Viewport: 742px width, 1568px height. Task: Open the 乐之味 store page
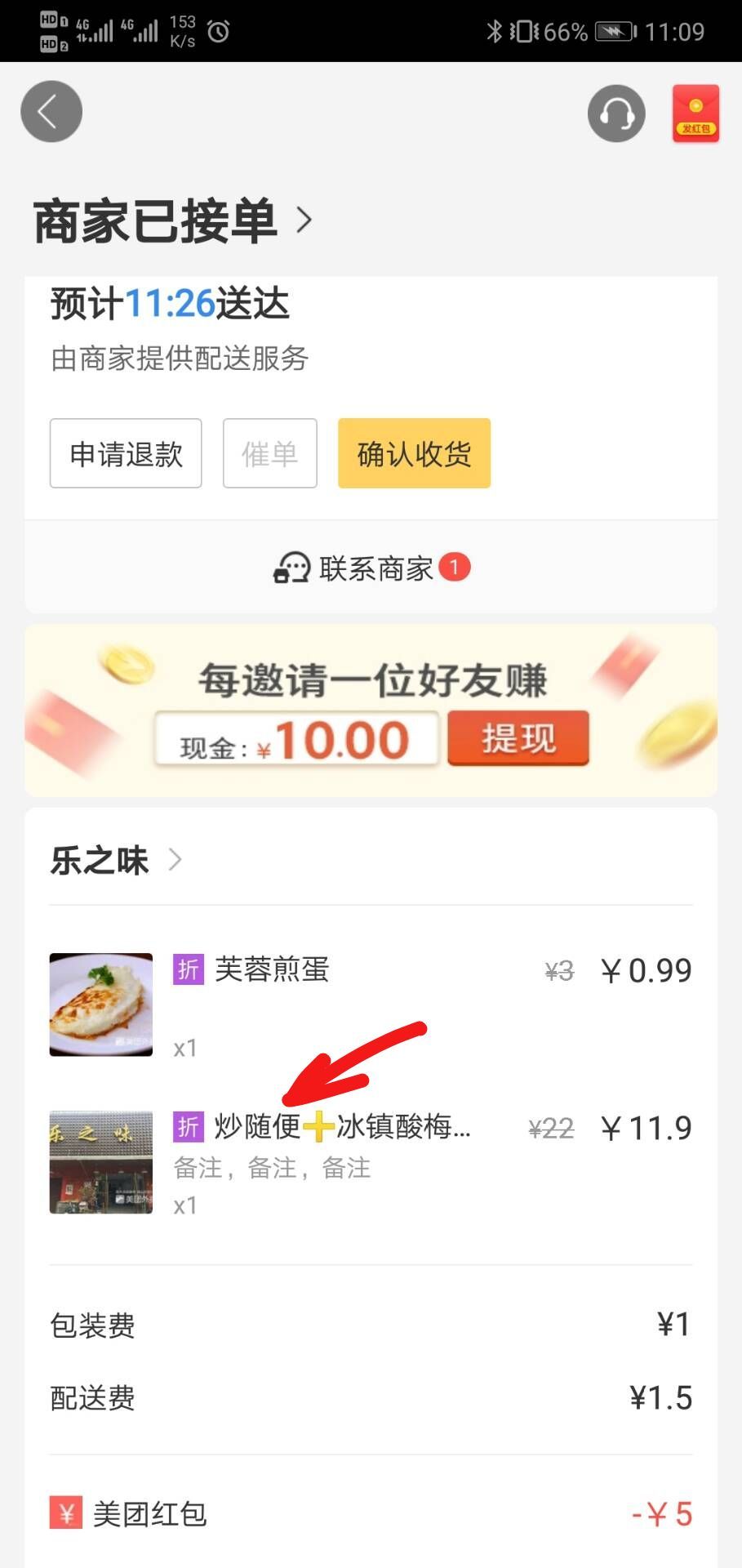(x=116, y=861)
